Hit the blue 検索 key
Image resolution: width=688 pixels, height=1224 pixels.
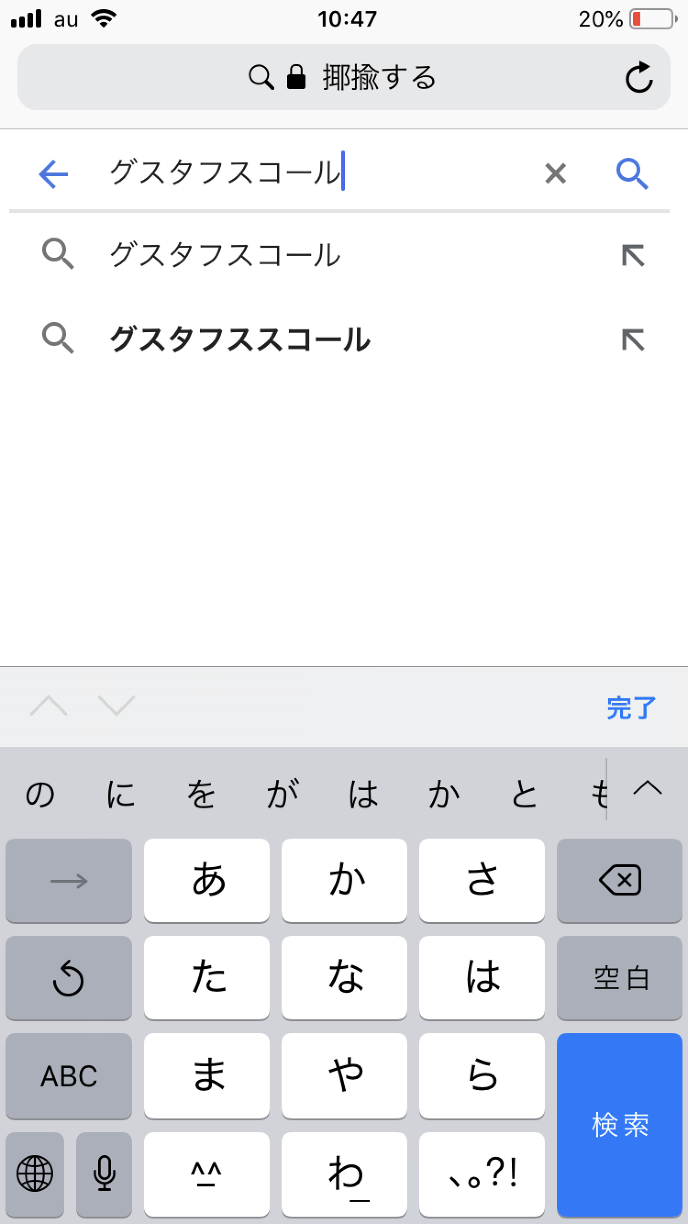point(620,1125)
